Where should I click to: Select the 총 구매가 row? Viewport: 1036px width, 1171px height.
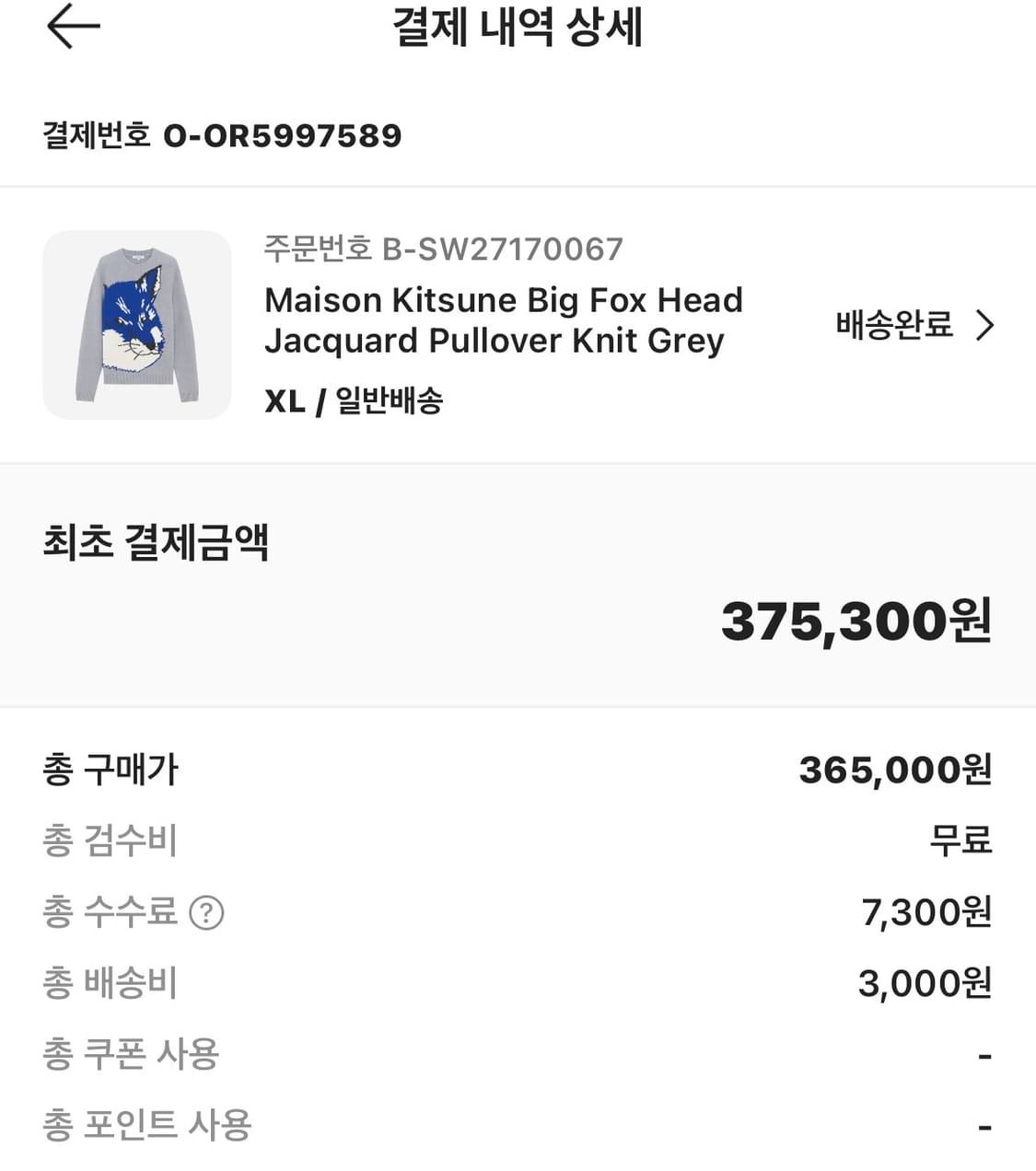[516, 771]
